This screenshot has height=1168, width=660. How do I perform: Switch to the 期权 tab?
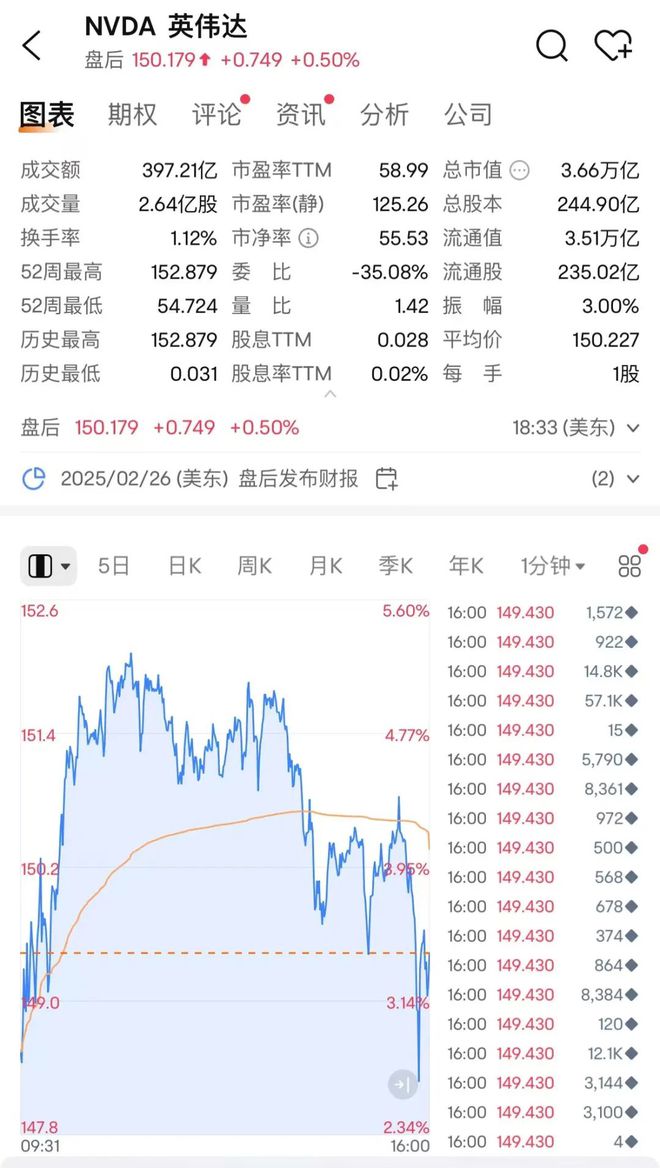coord(132,115)
